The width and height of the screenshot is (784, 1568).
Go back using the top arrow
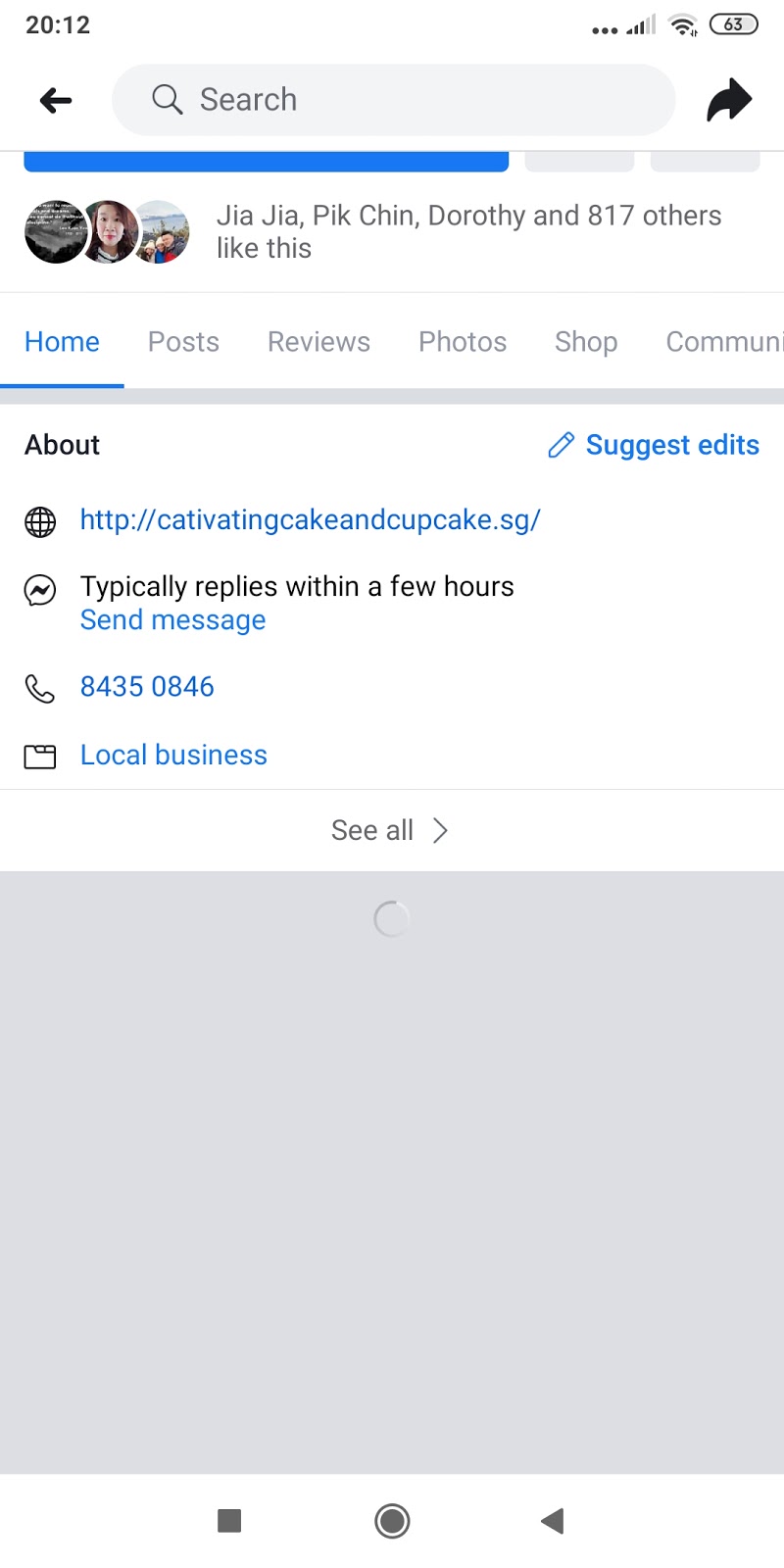(56, 100)
